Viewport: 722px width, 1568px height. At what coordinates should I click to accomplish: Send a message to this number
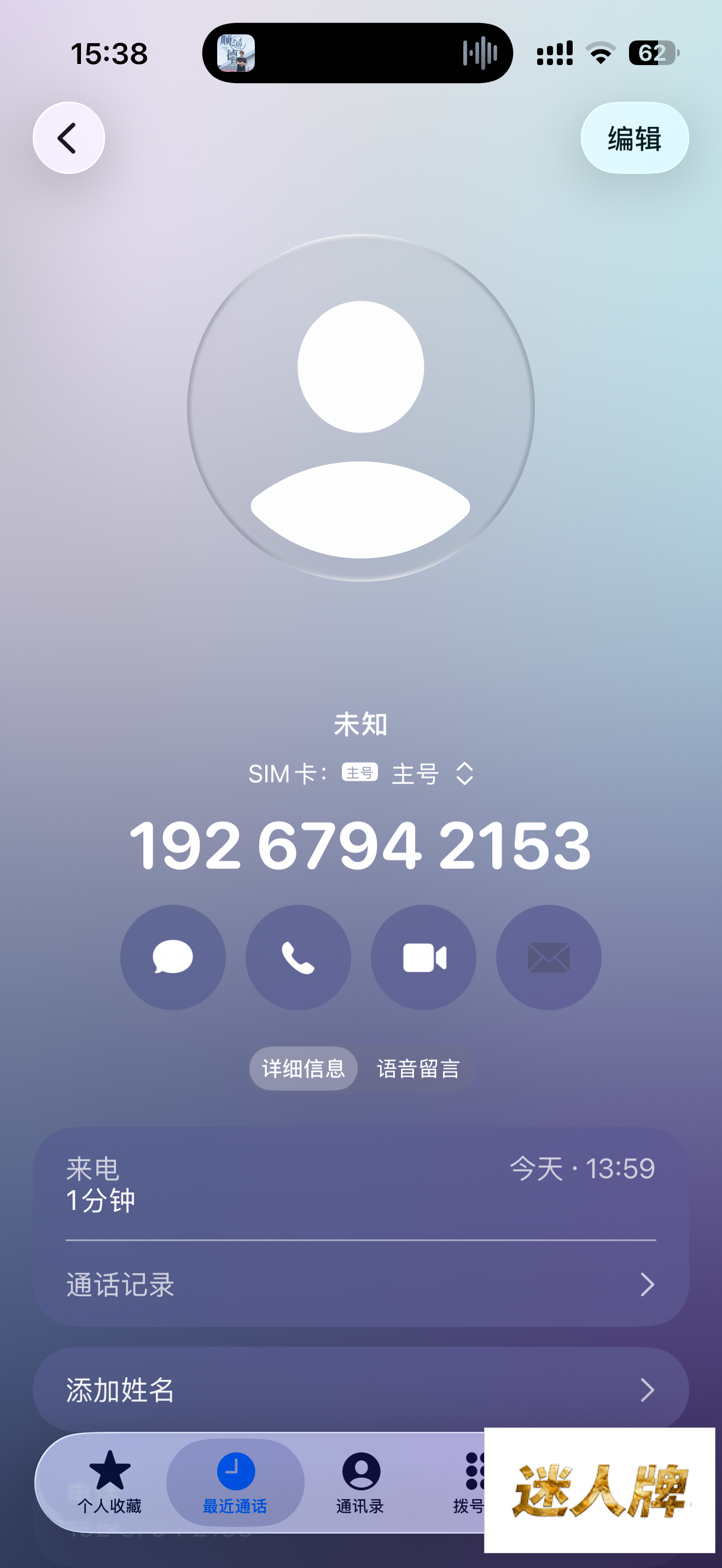tap(173, 957)
